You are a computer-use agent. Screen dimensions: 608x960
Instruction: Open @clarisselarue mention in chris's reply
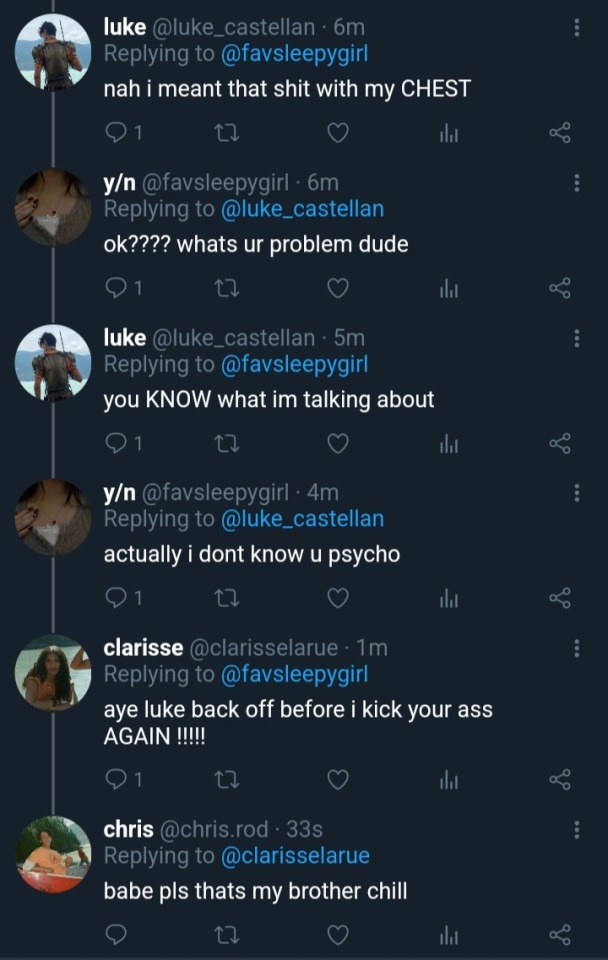[x=294, y=856]
